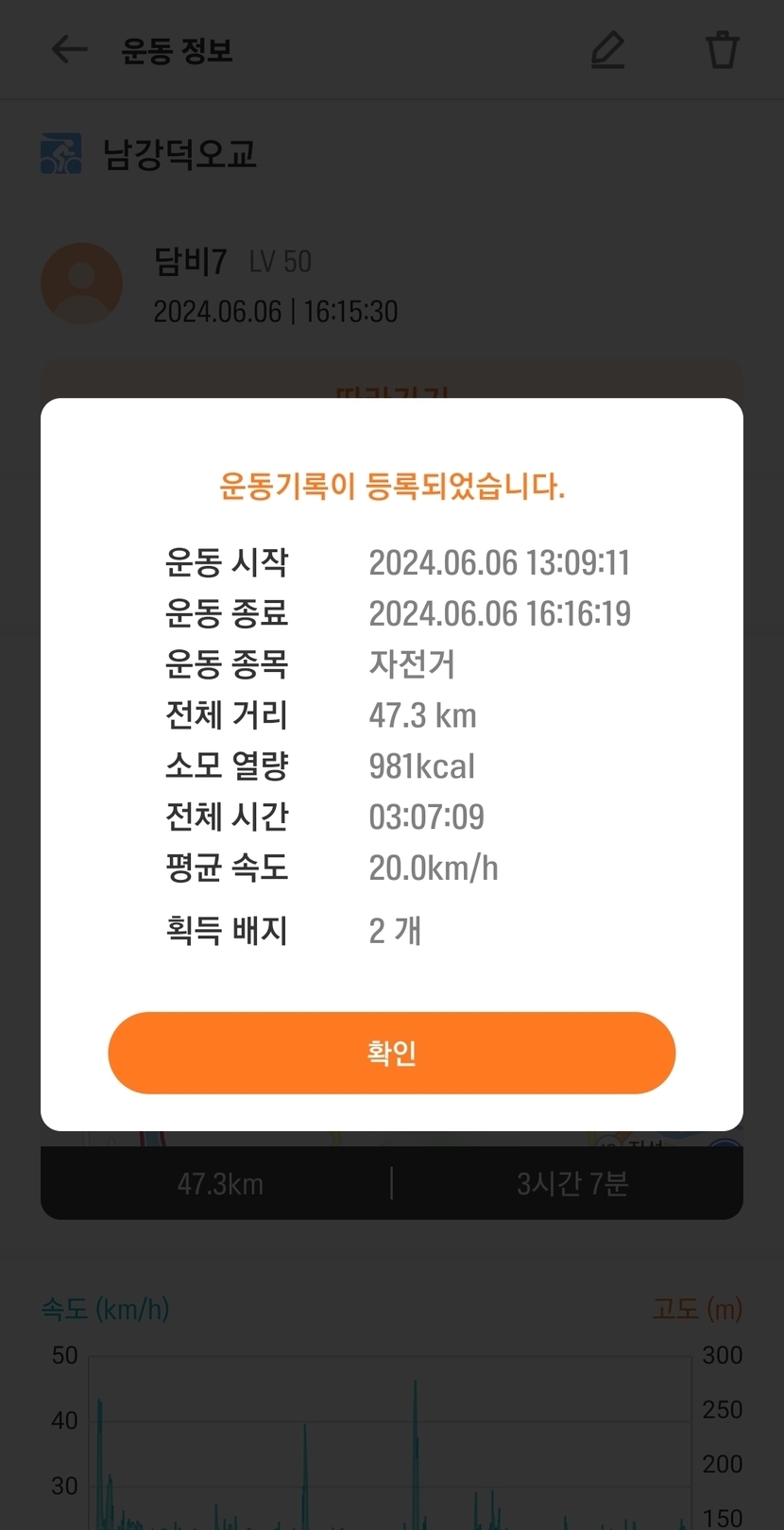Confirm the workout record with 확인
Image resolution: width=784 pixels, height=1530 pixels.
[x=391, y=1053]
